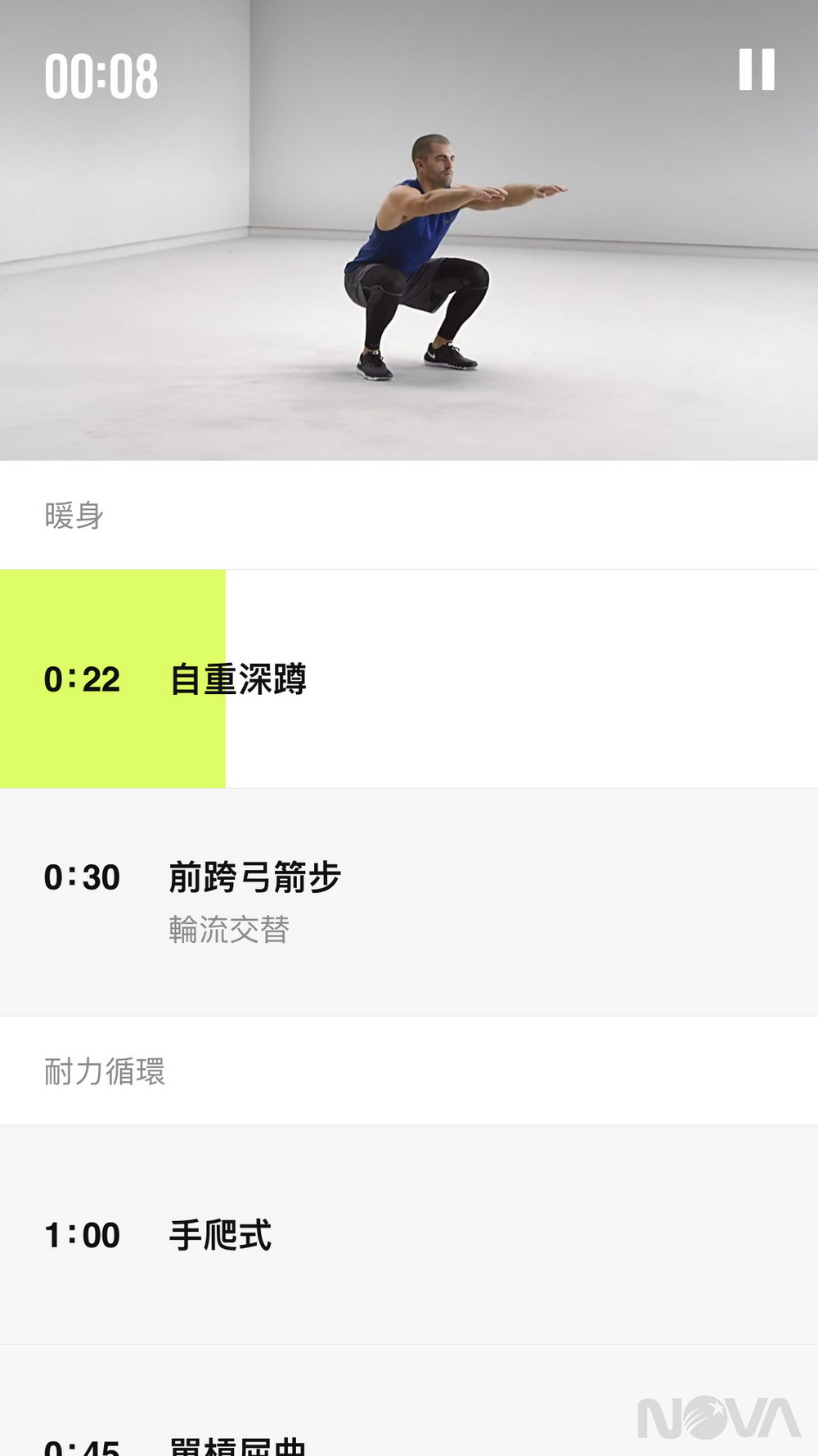This screenshot has width=818, height=1456.
Task: Click the 1:00 duration label
Action: (x=81, y=1236)
